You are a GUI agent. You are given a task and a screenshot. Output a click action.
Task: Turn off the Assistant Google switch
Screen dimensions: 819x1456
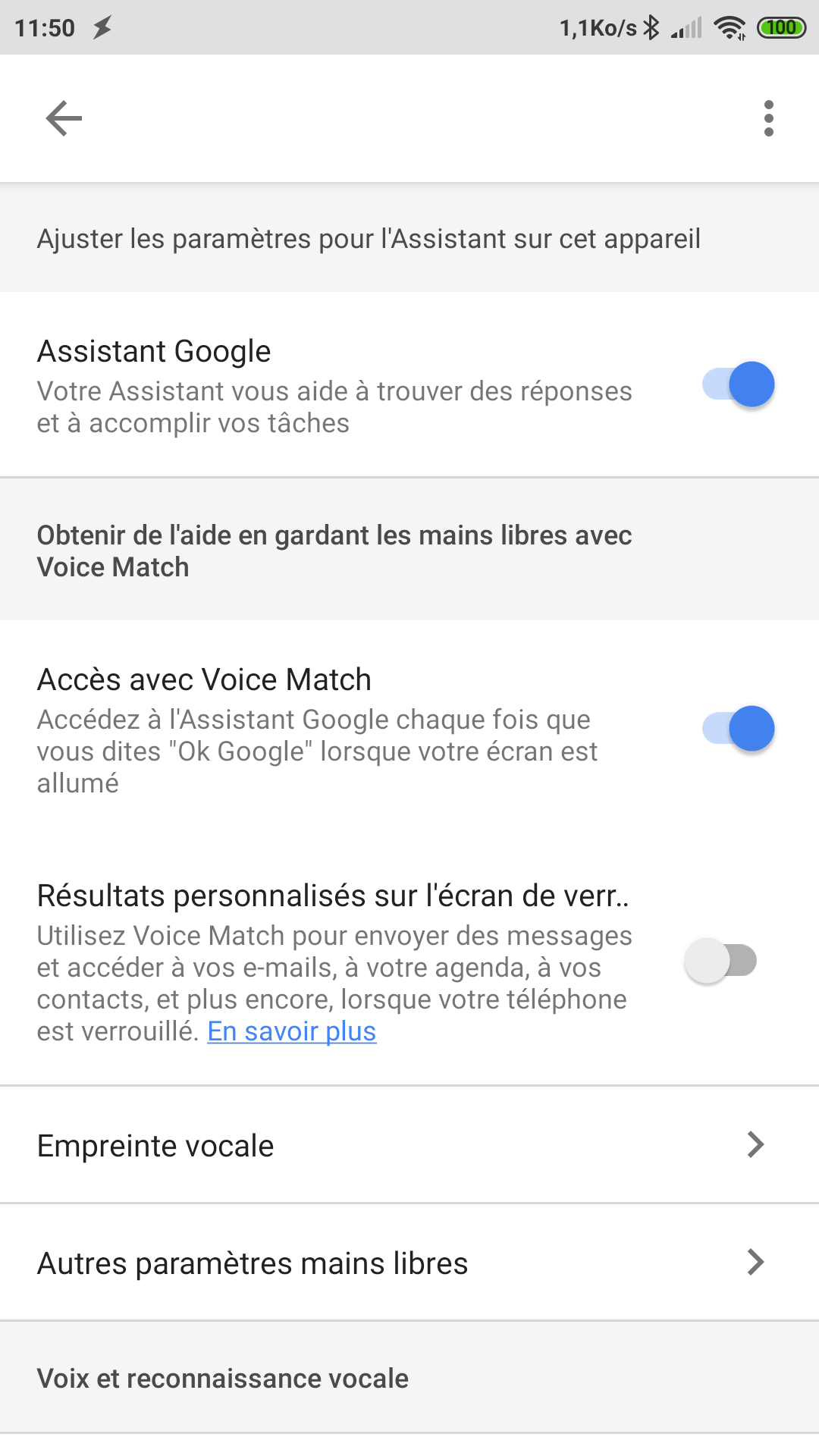click(738, 384)
